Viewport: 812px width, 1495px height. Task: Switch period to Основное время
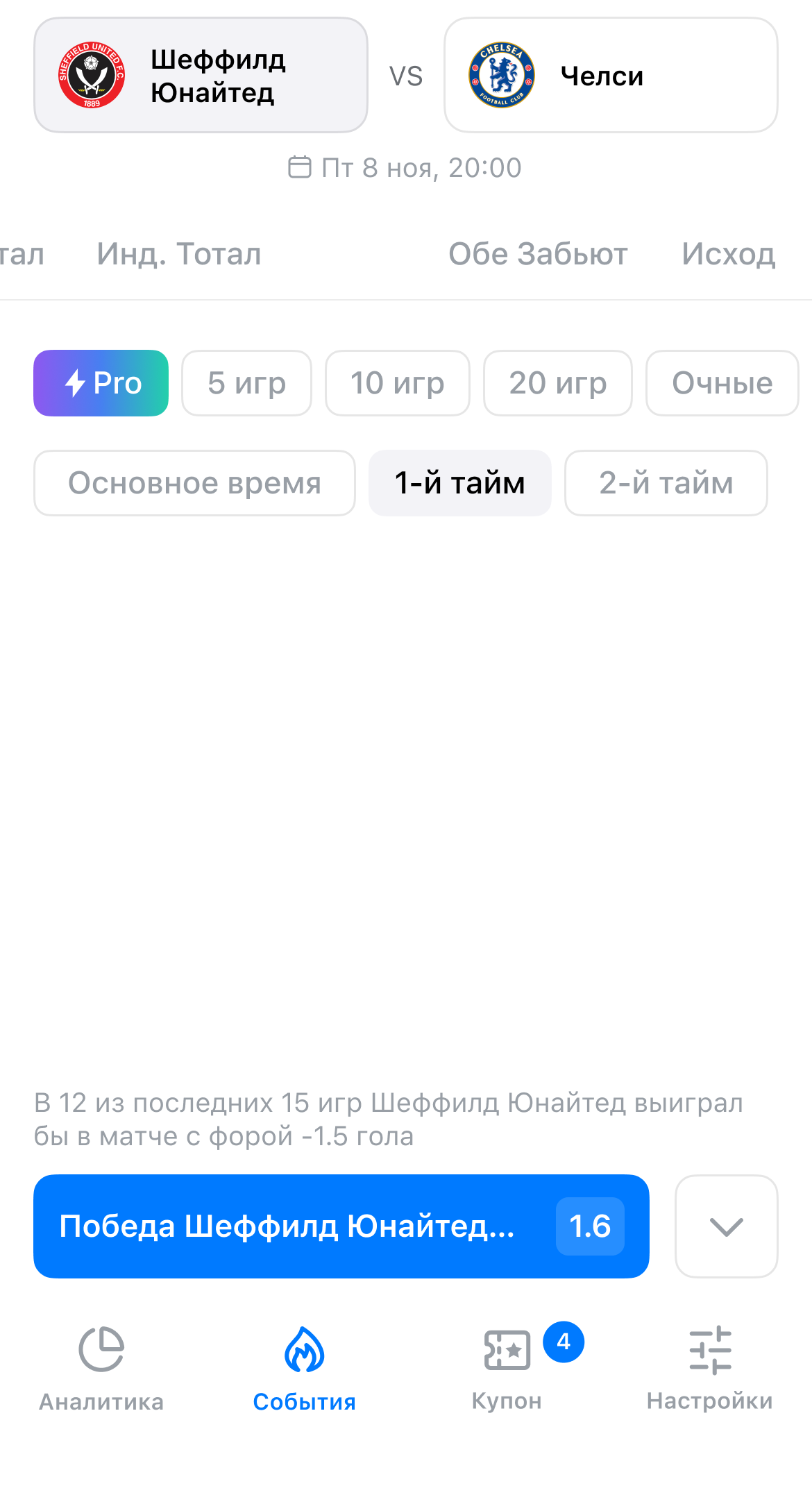click(x=194, y=483)
